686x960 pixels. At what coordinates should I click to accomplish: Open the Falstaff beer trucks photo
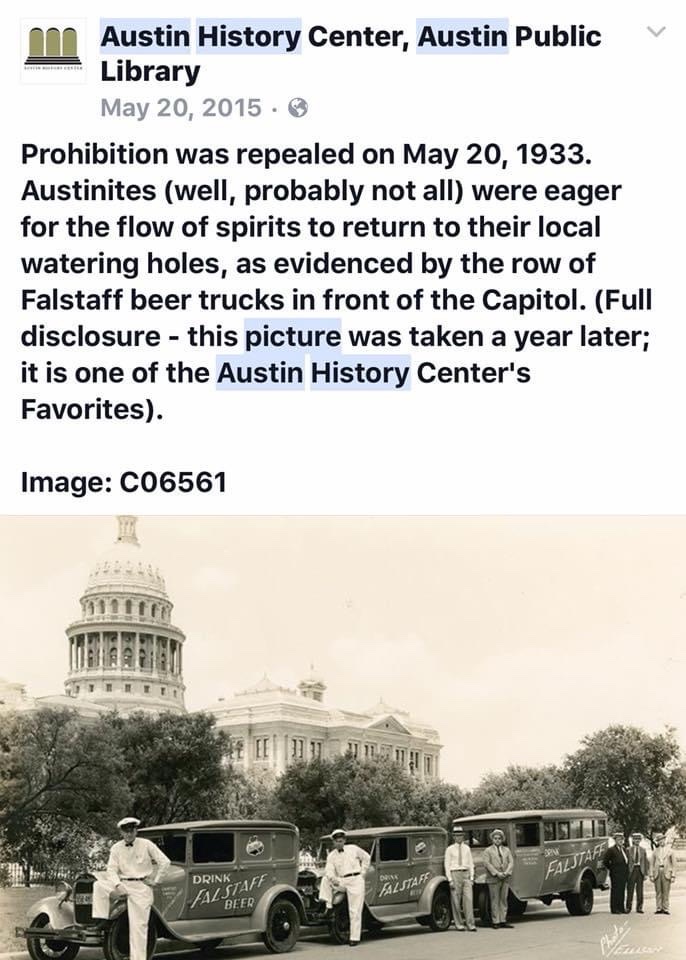343,737
